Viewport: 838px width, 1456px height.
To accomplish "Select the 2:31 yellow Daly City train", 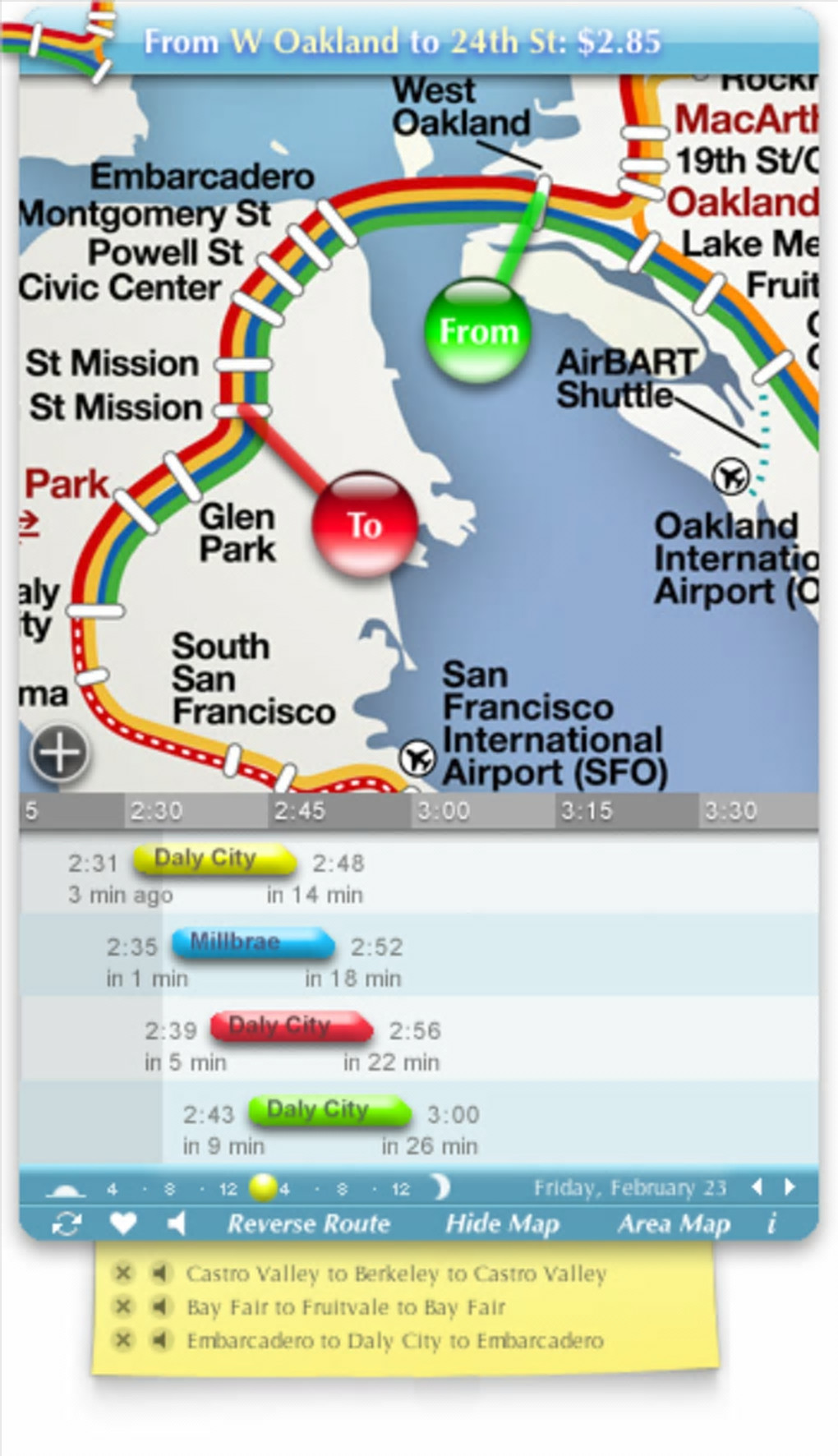I will pos(214,859).
